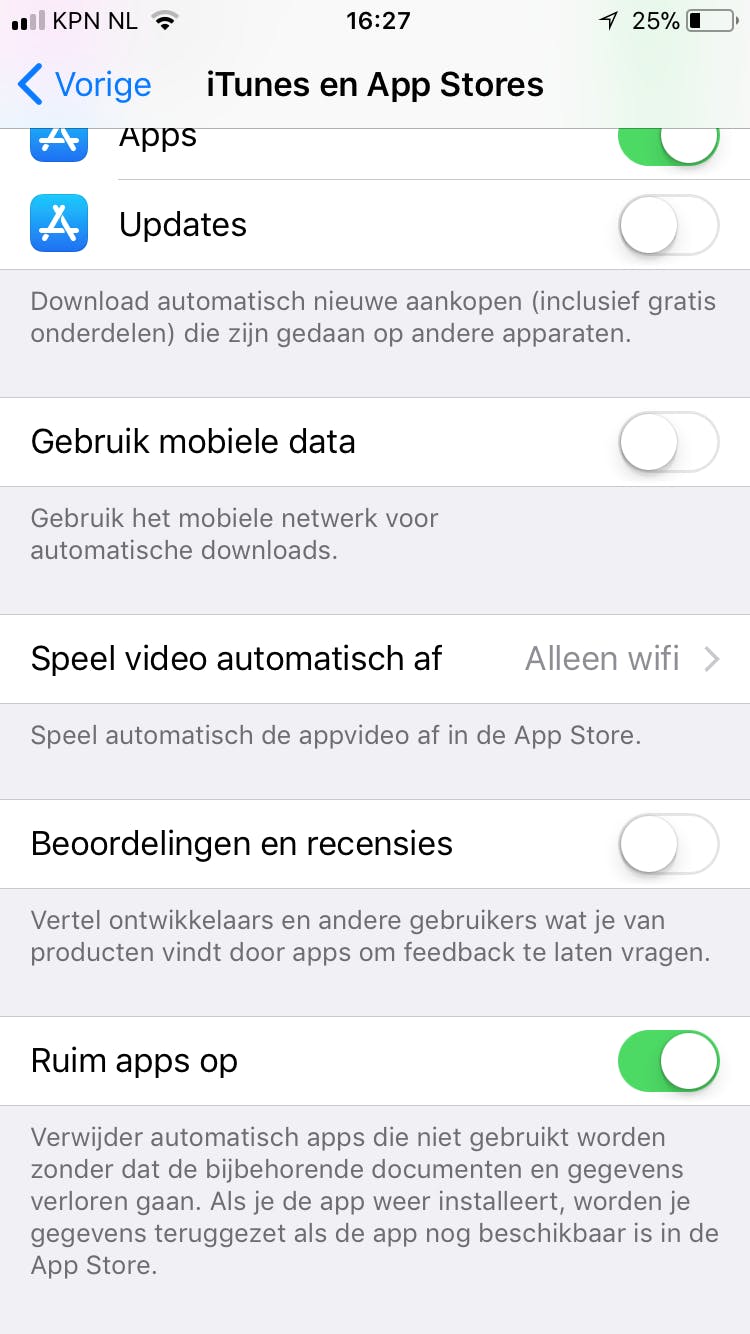Go back to the Vorige screen

85,85
